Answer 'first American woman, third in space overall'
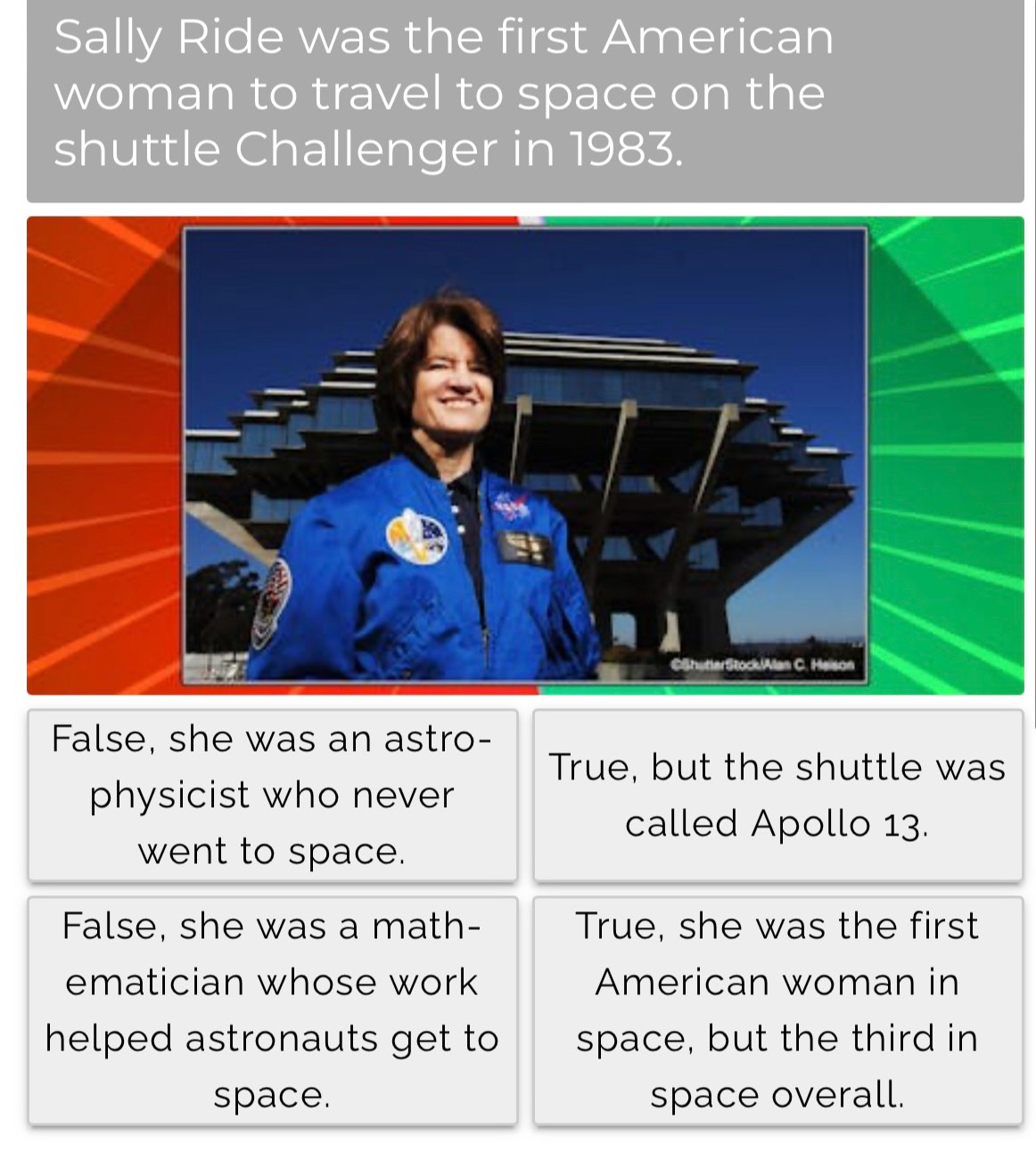This screenshot has height=1161, width=1036. tap(777, 1009)
